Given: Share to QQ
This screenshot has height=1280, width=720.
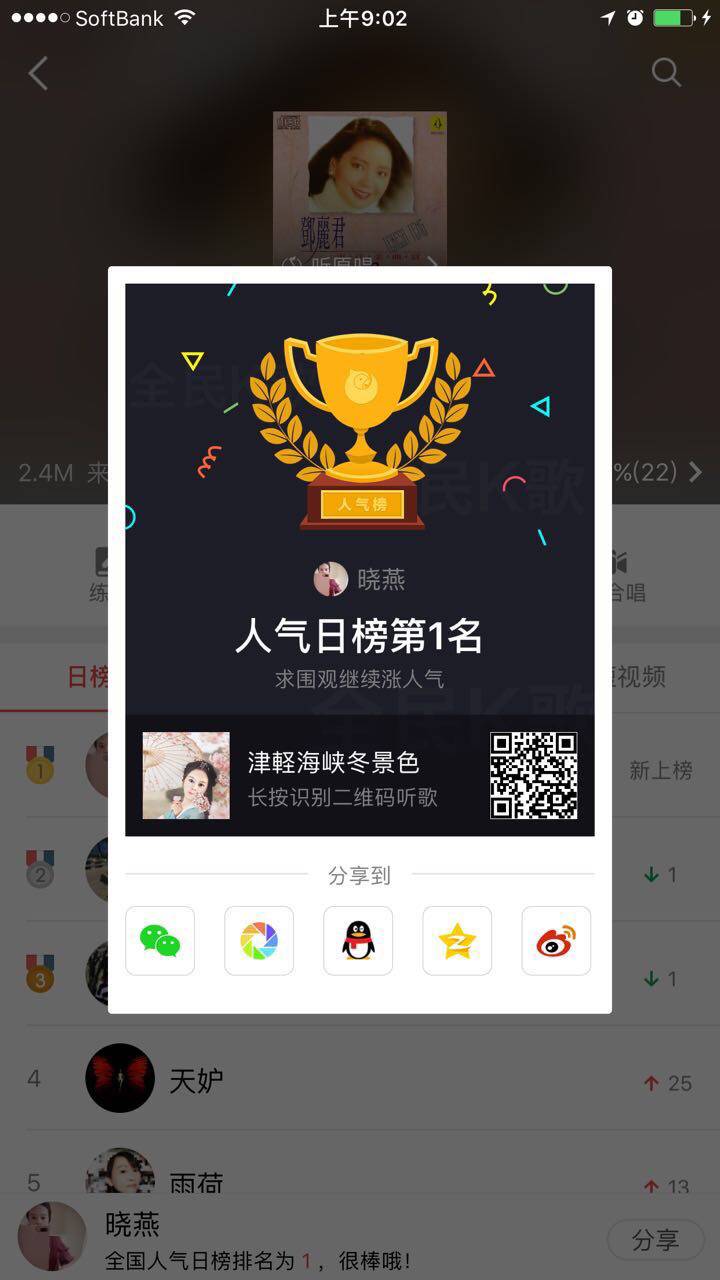Looking at the screenshot, I should click(358, 941).
